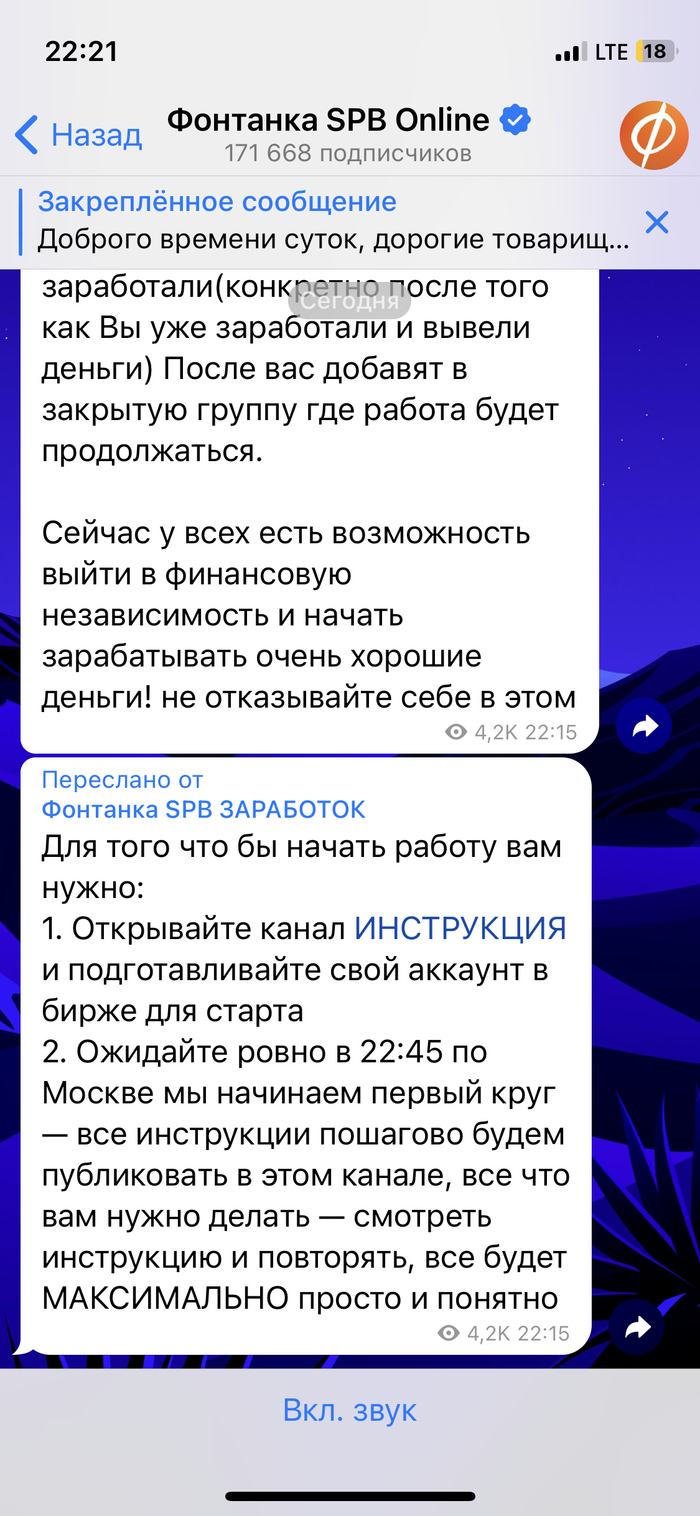This screenshot has width=700, height=1516.
Task: Share the message about финансовую независимость
Action: tap(644, 727)
